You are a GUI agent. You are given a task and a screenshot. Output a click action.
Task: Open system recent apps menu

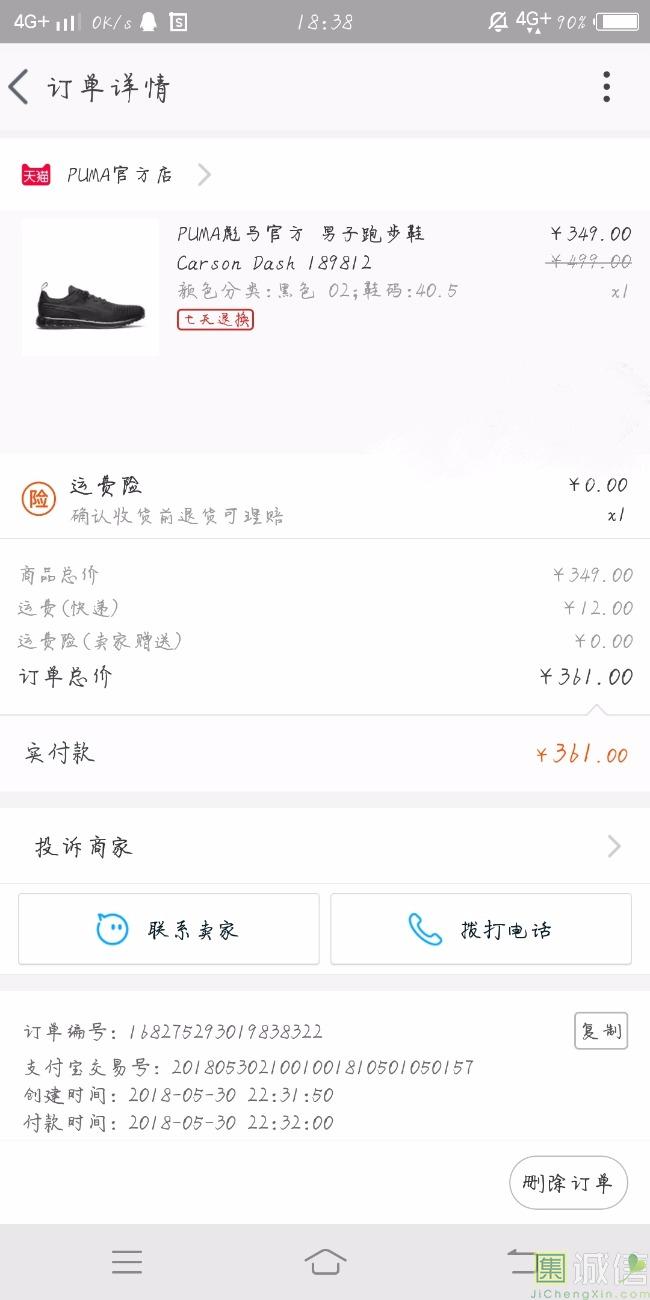coord(127,1262)
